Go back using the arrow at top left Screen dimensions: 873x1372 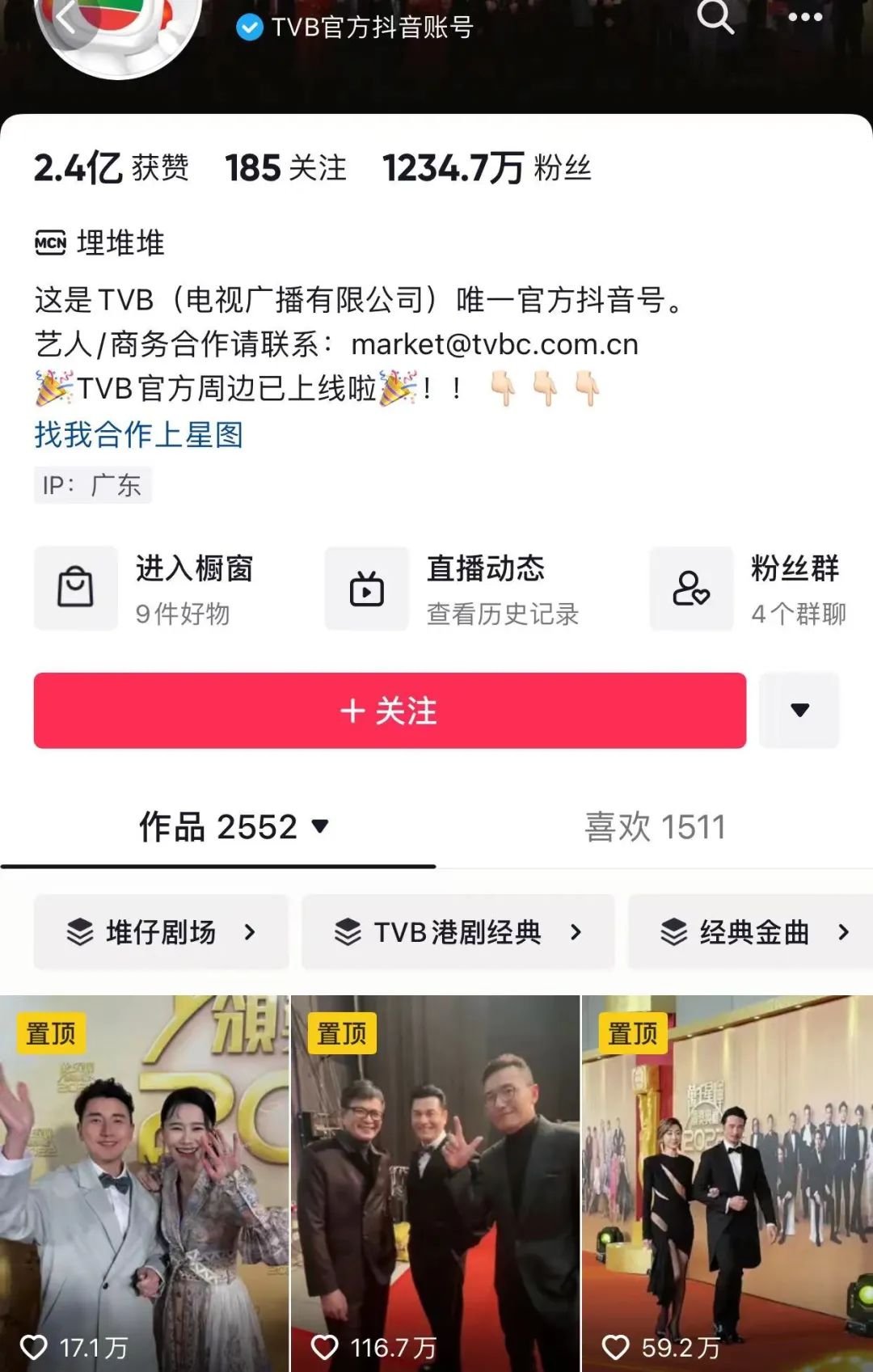[x=66, y=17]
